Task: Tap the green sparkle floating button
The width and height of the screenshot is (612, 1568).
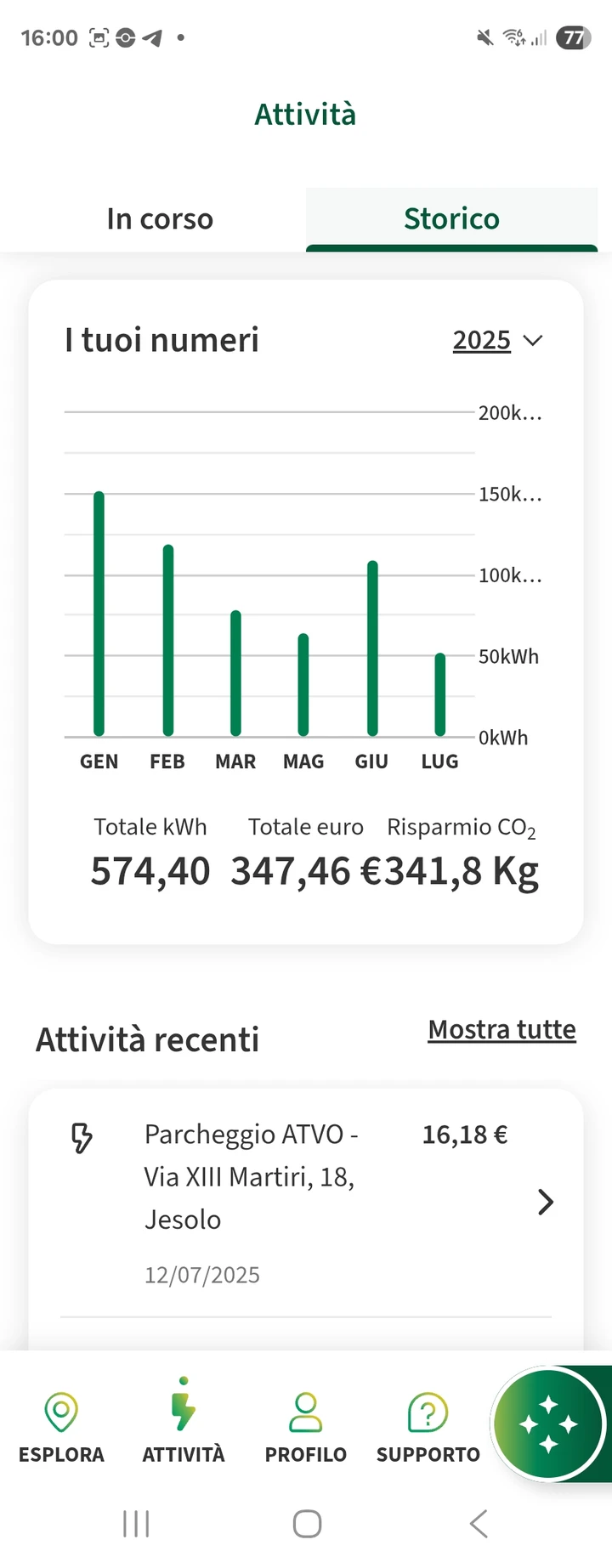Action: (x=549, y=1424)
